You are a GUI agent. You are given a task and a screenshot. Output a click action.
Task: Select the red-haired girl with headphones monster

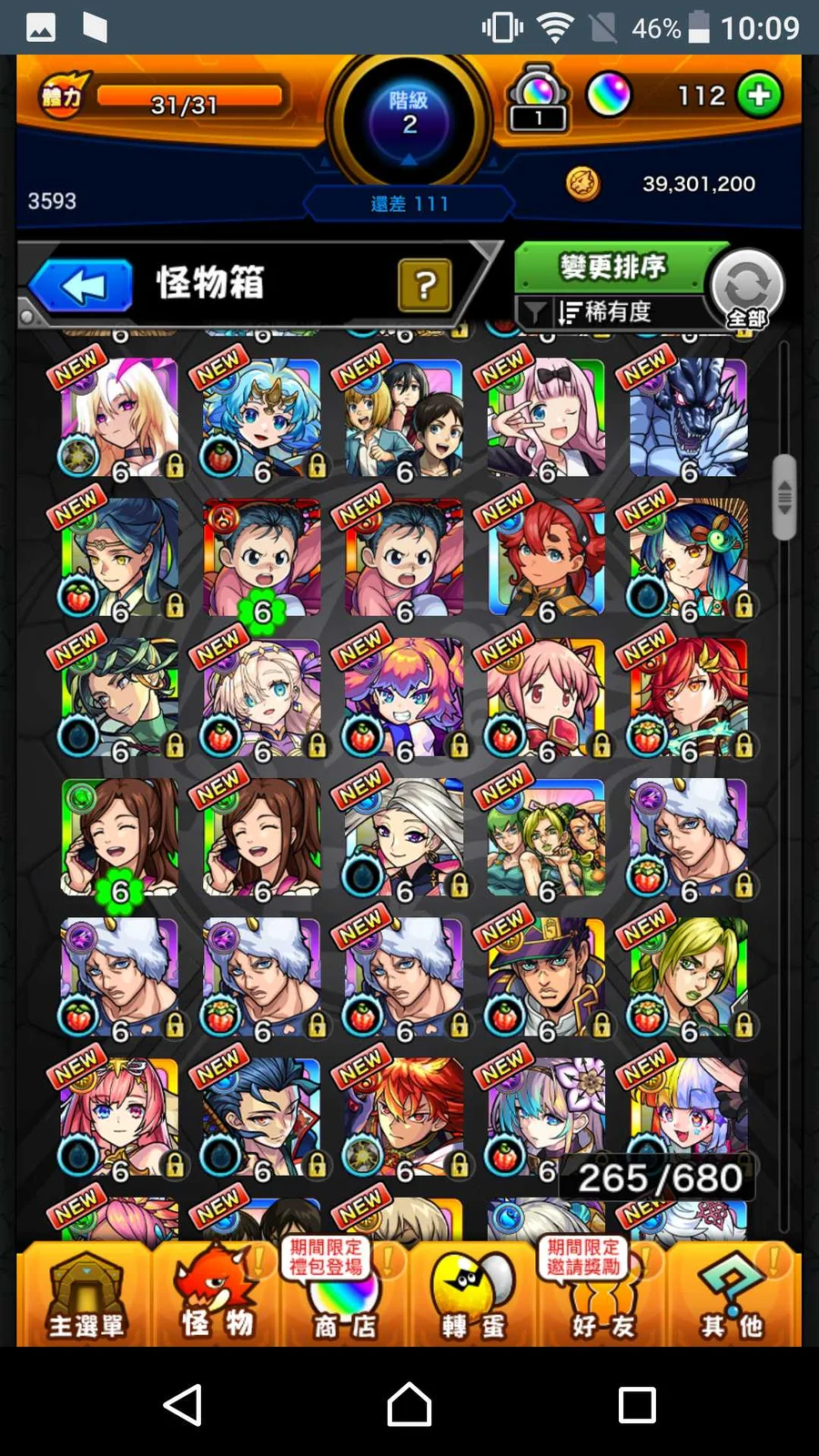[545, 559]
